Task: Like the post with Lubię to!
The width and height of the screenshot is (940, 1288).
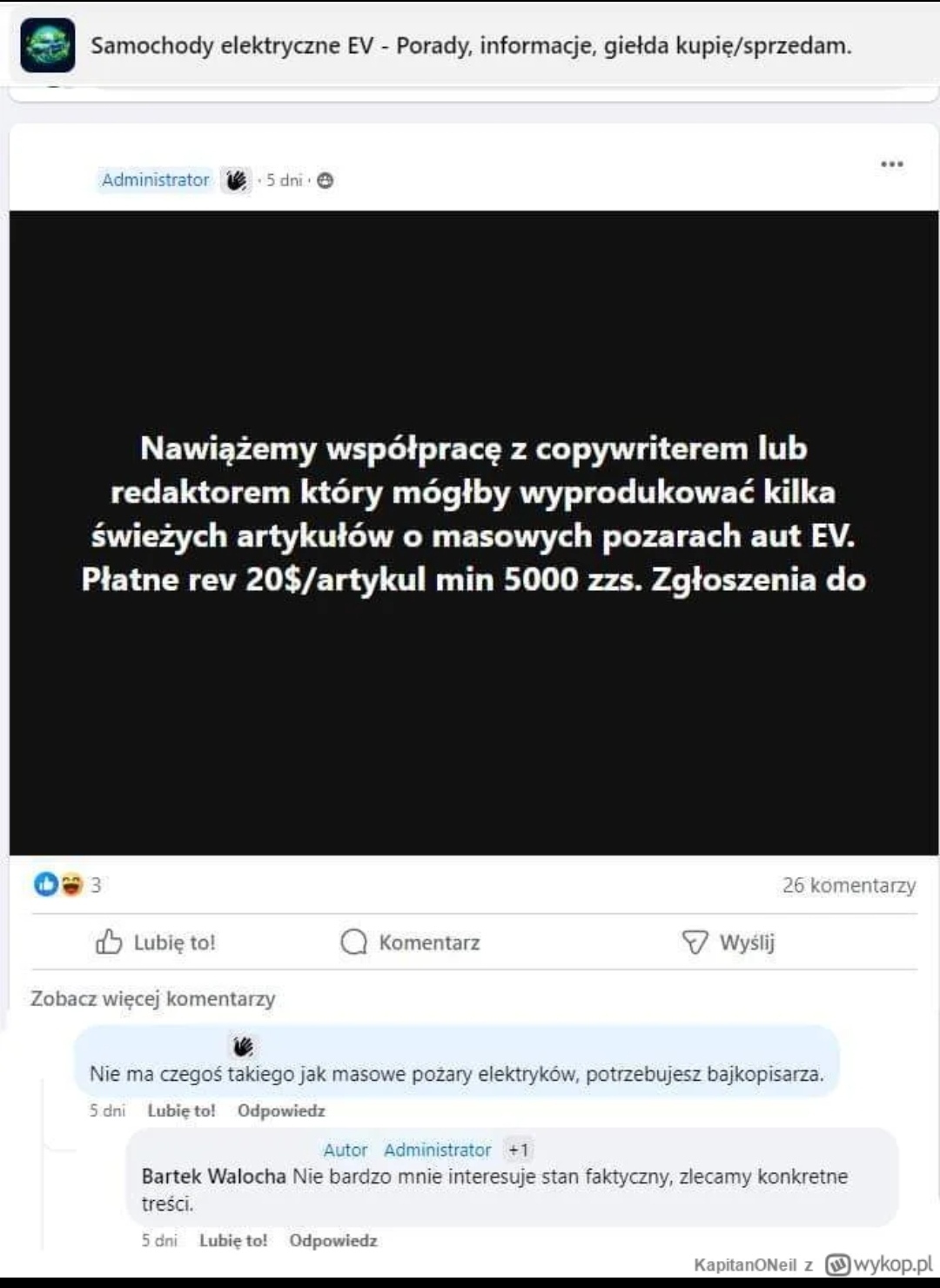Action: coord(156,943)
